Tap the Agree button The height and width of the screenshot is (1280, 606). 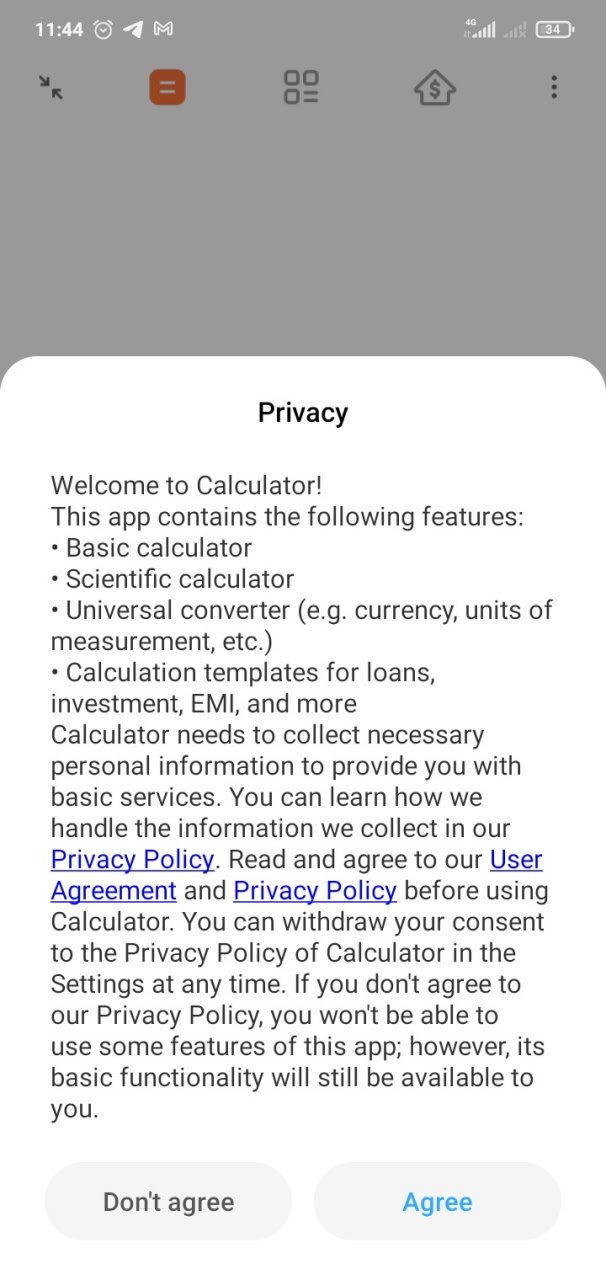pos(437,1201)
